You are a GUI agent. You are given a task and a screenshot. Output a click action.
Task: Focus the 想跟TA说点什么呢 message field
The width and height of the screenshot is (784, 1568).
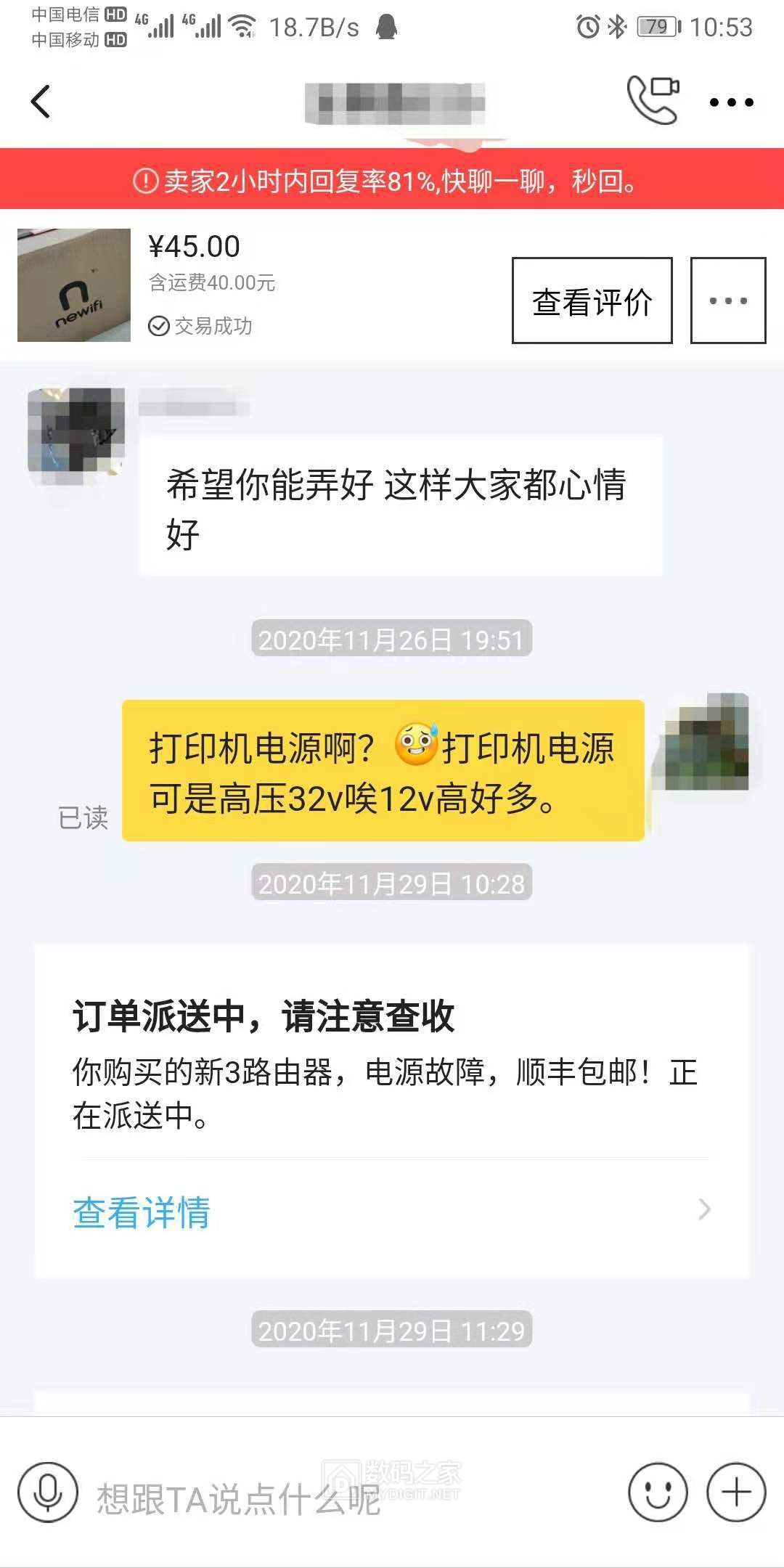pos(348,1498)
